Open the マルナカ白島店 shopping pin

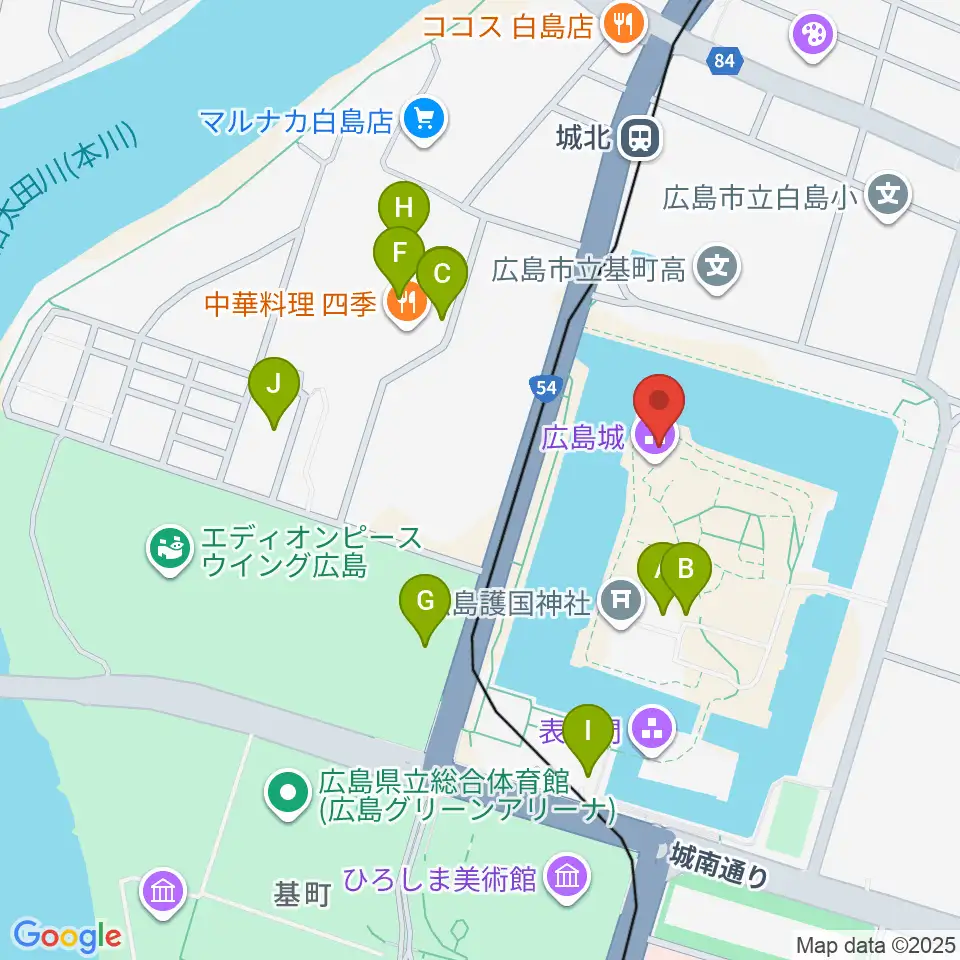(425, 121)
